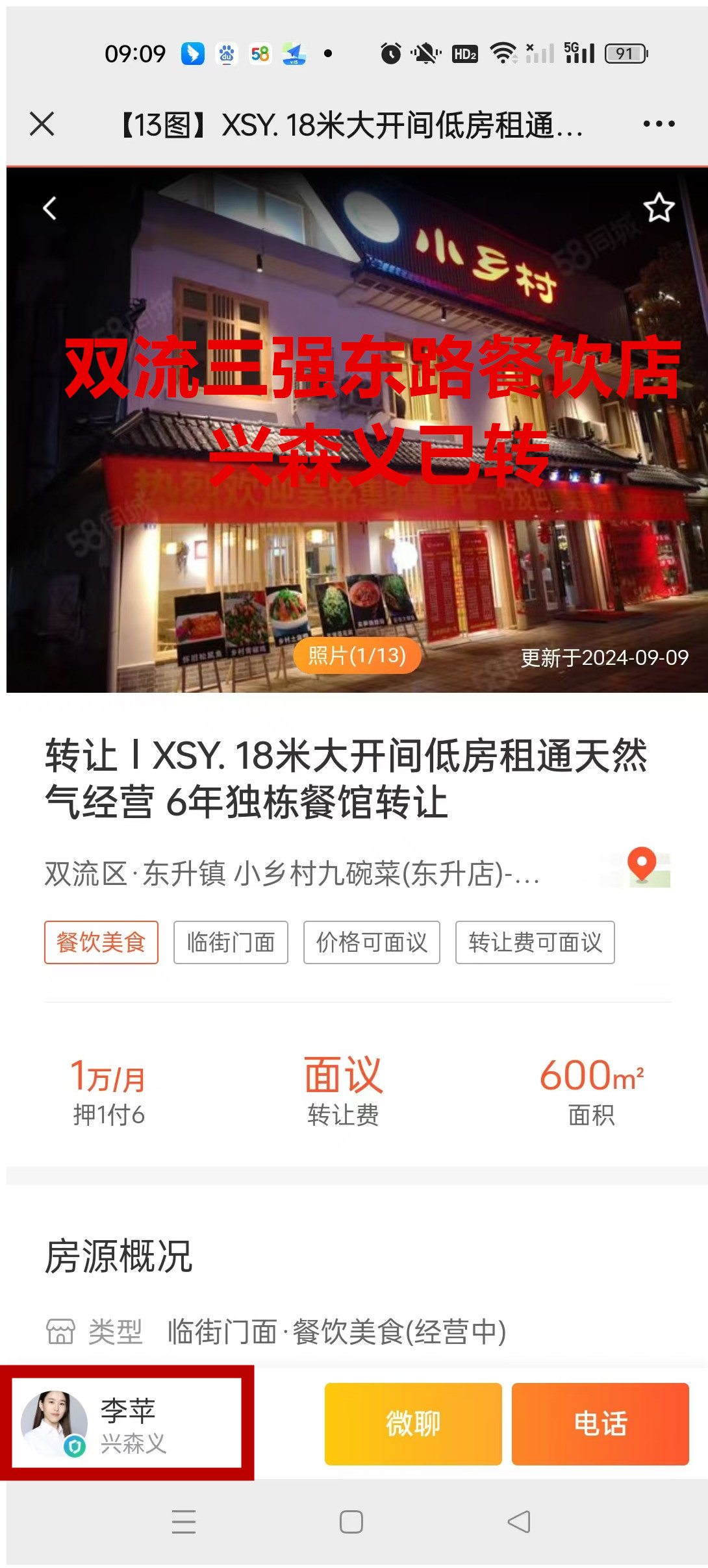Image resolution: width=708 pixels, height=1568 pixels.
Task: Call the agent via 电话 button
Action: tap(600, 1423)
